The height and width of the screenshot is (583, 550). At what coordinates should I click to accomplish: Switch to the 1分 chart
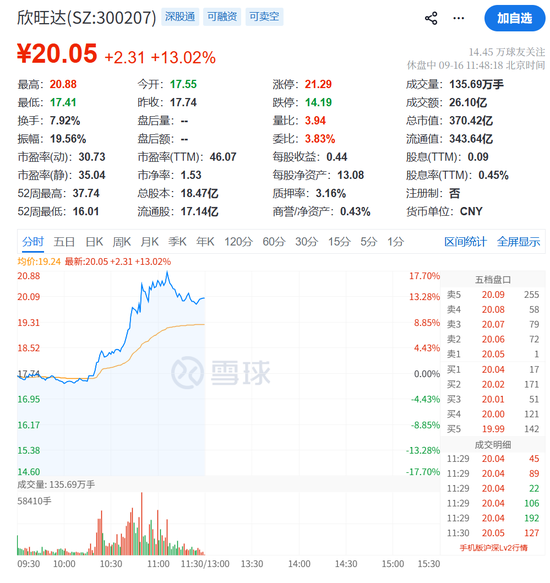pyautogui.click(x=395, y=242)
